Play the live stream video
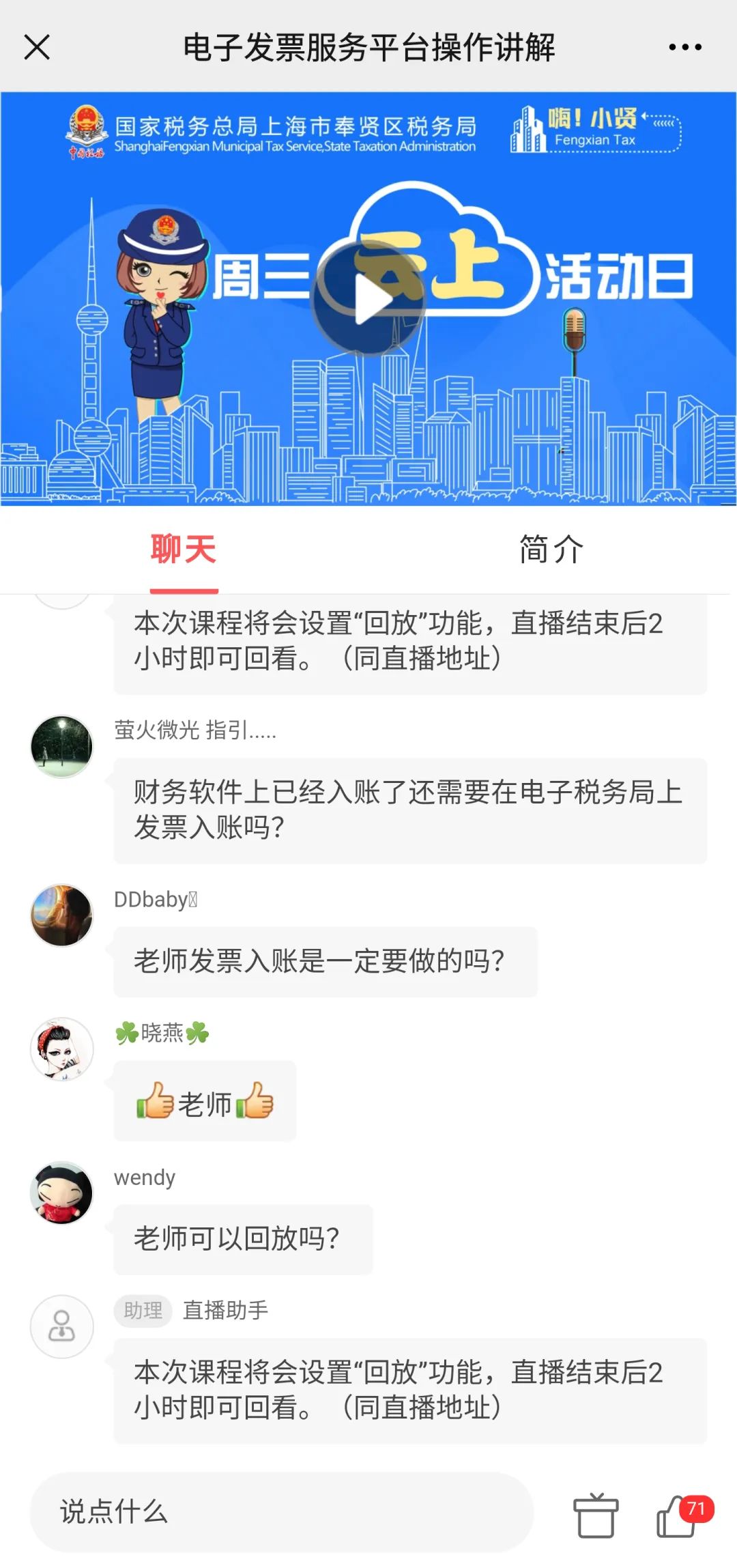 (x=369, y=298)
